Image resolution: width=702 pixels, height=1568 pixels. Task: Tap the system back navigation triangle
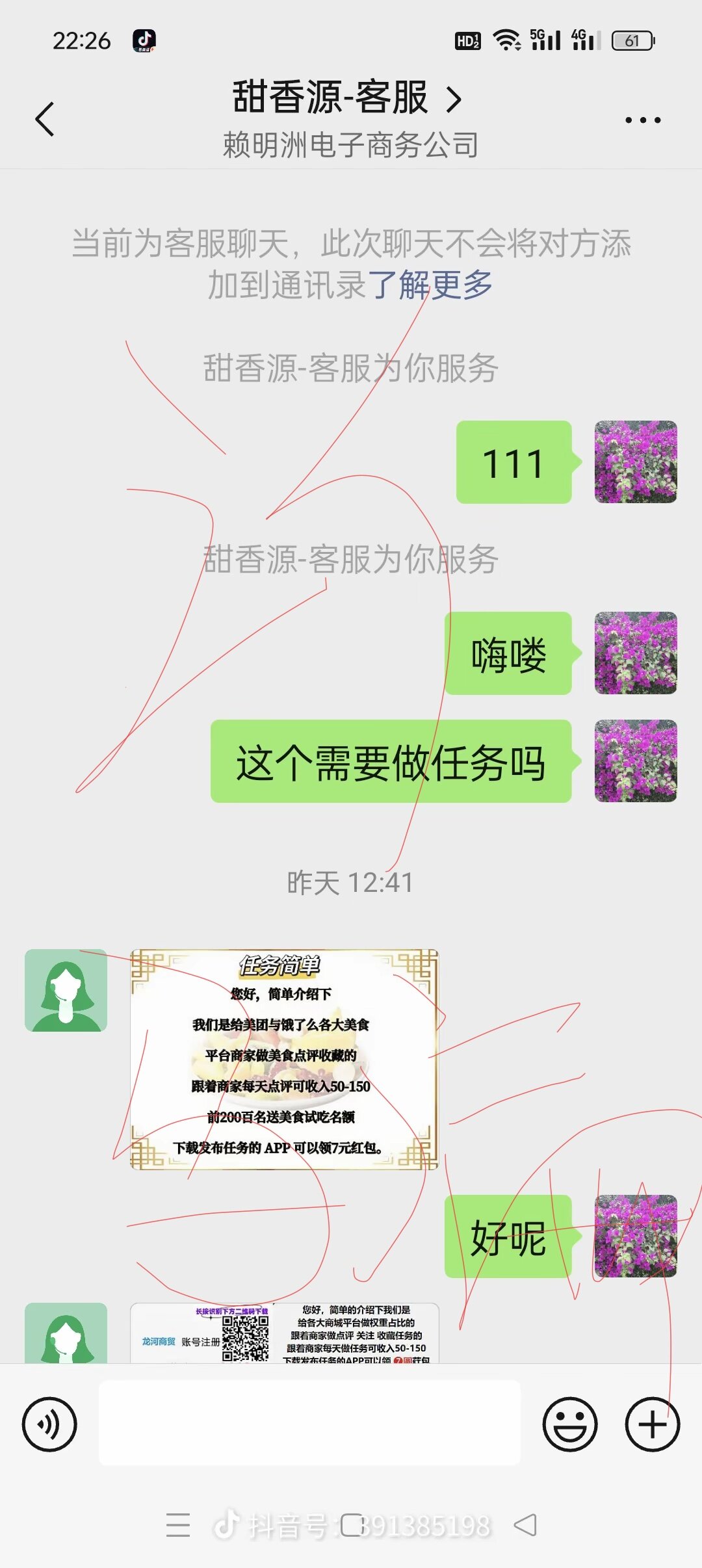point(525,1525)
